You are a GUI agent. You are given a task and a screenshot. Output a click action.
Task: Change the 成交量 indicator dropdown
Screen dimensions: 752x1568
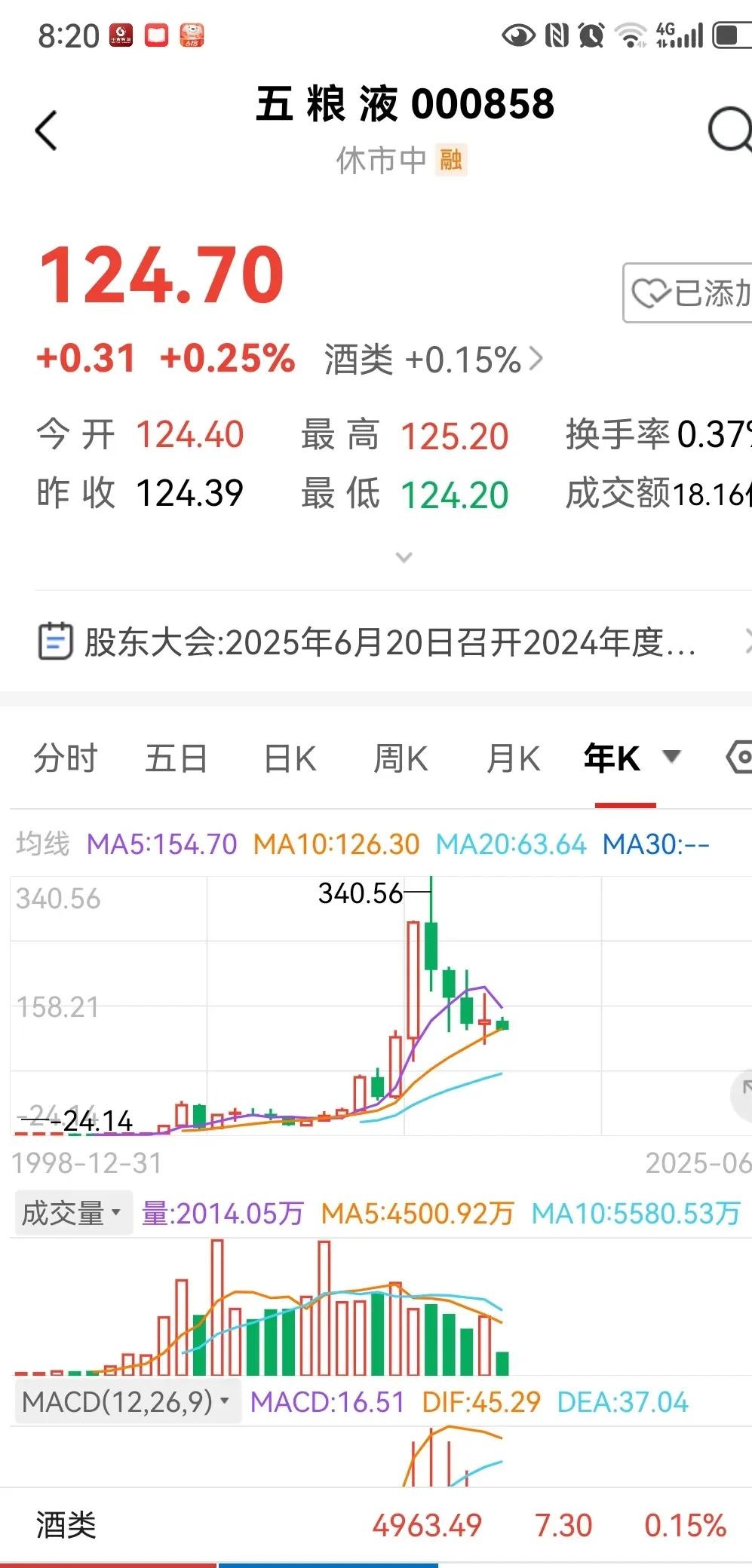click(73, 1213)
